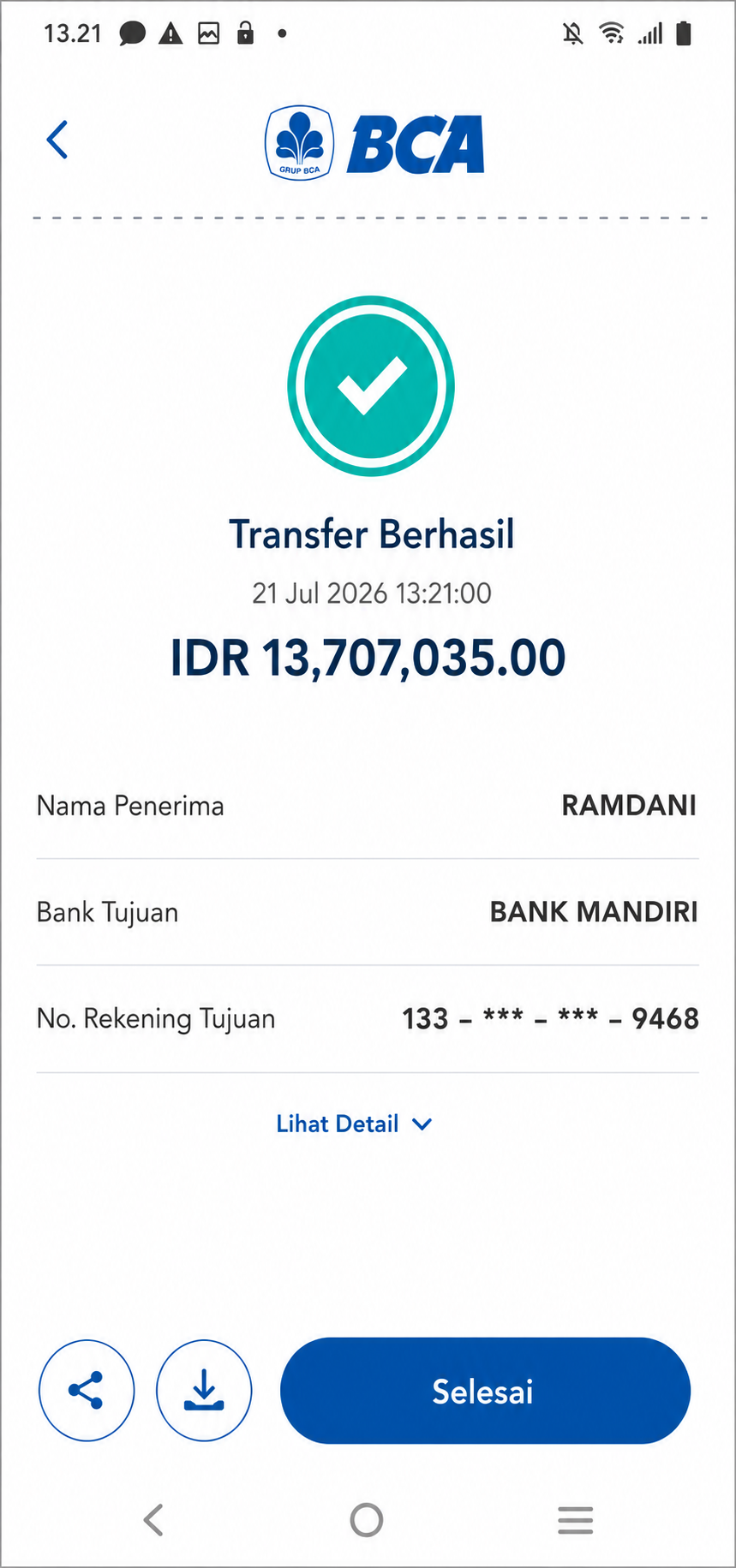The height and width of the screenshot is (1568, 736).
Task: Download the transfer receipt
Action: click(x=204, y=1390)
